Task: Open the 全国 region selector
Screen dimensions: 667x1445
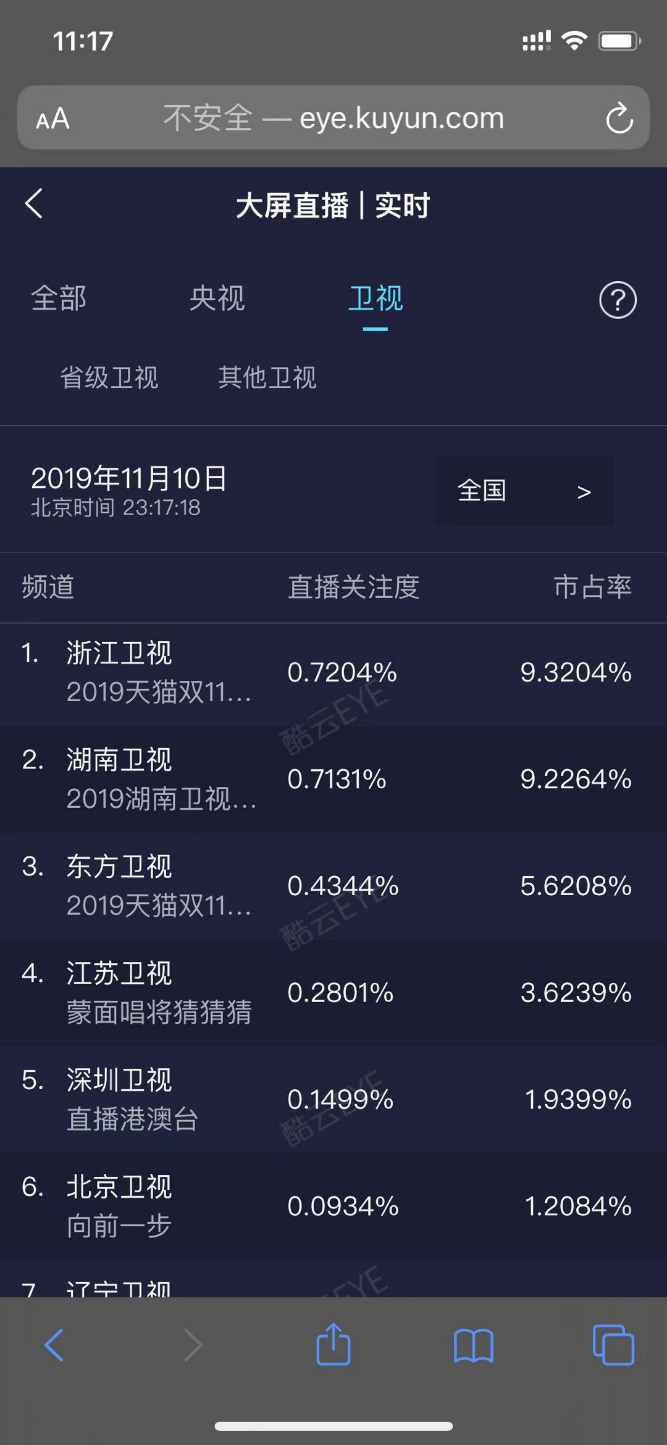Action: click(x=524, y=491)
